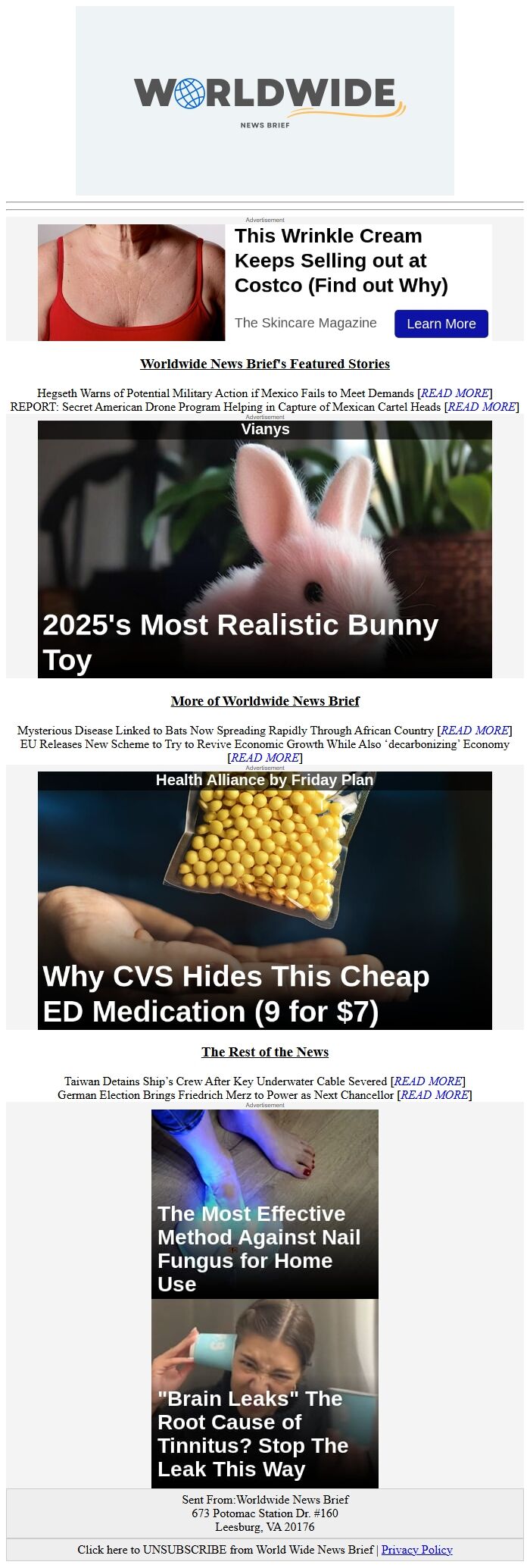
Task: Tap Learn More on wrinkle cream ad
Action: pyautogui.click(x=441, y=324)
